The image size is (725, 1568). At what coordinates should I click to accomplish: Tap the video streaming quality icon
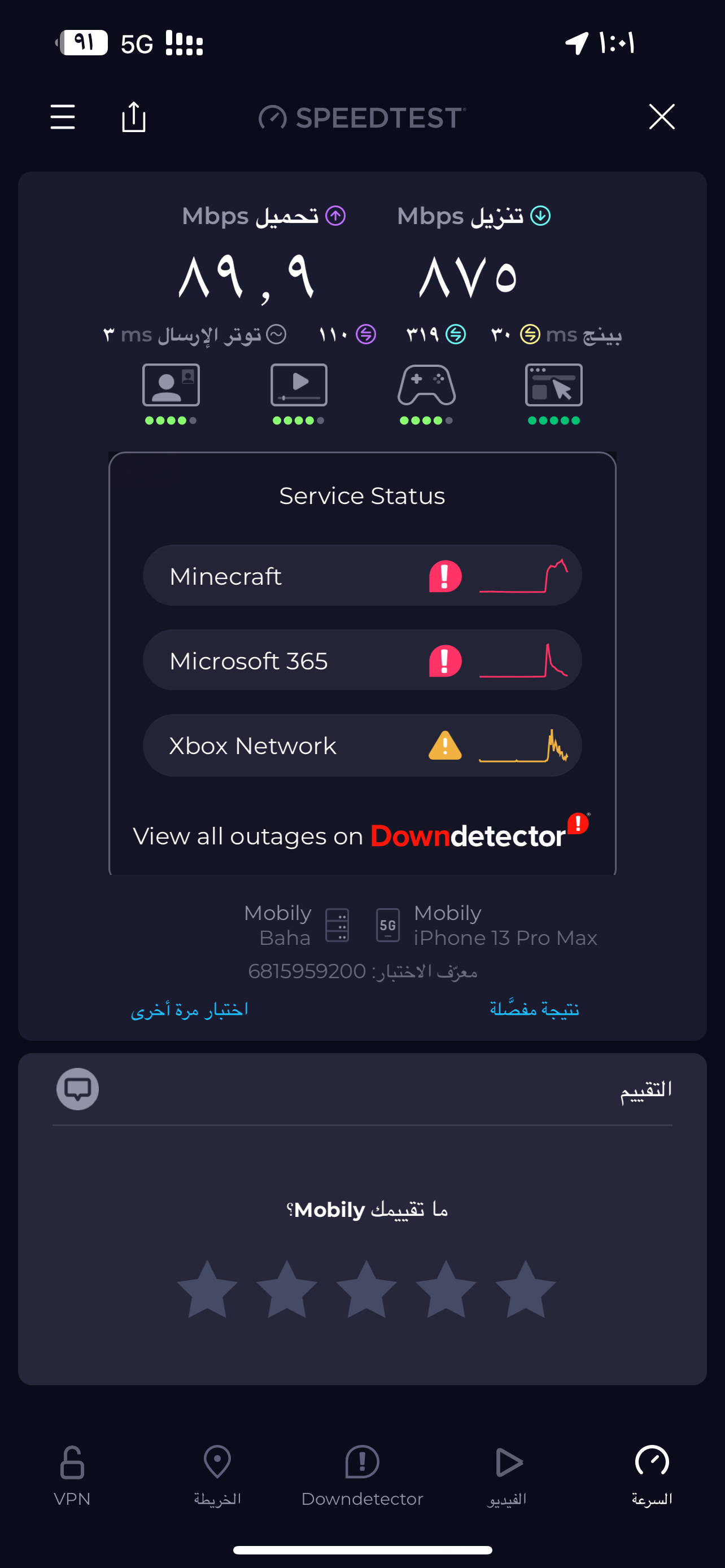(299, 386)
